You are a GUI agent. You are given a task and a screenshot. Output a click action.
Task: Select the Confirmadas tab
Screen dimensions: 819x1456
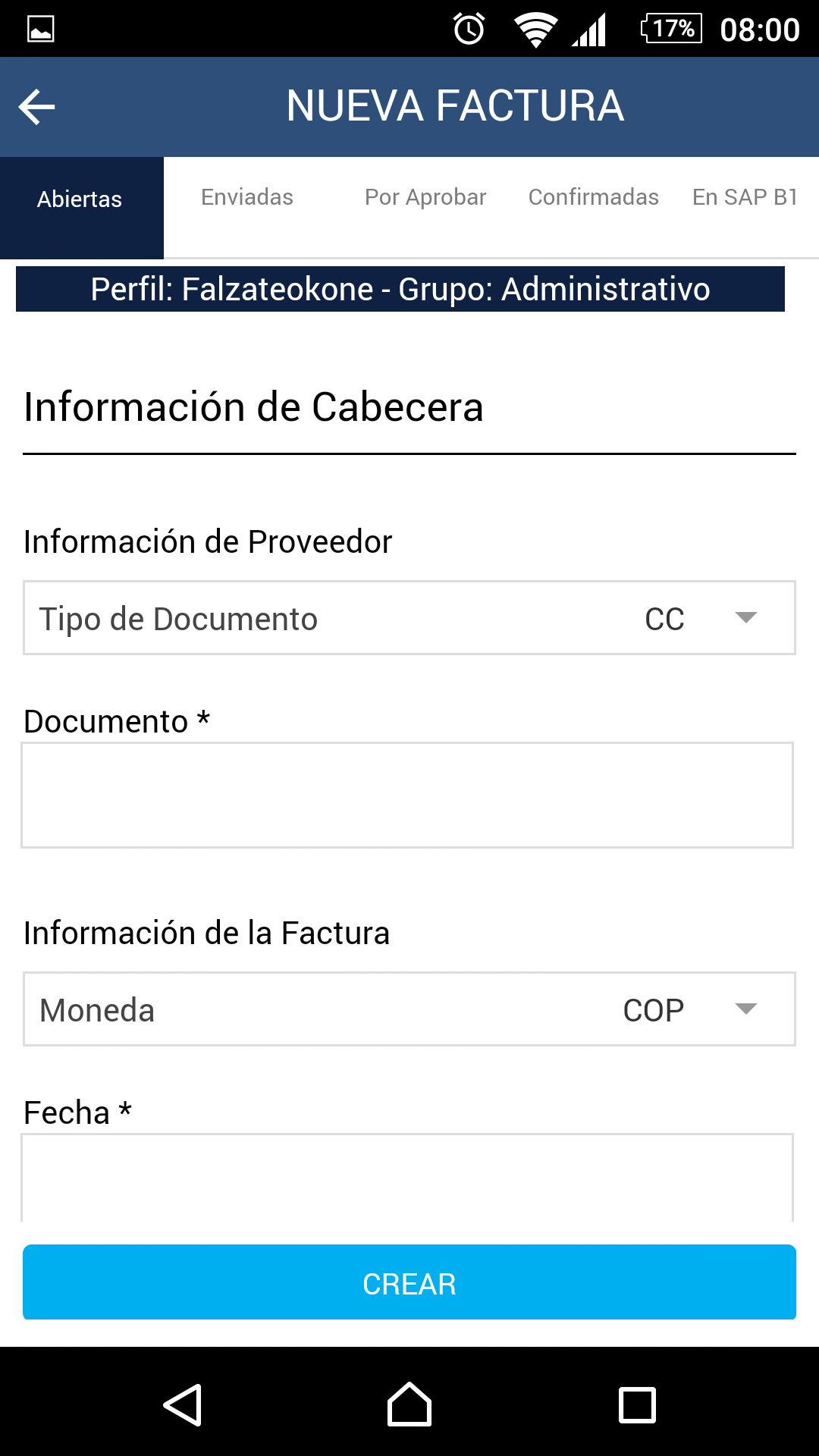tap(593, 197)
